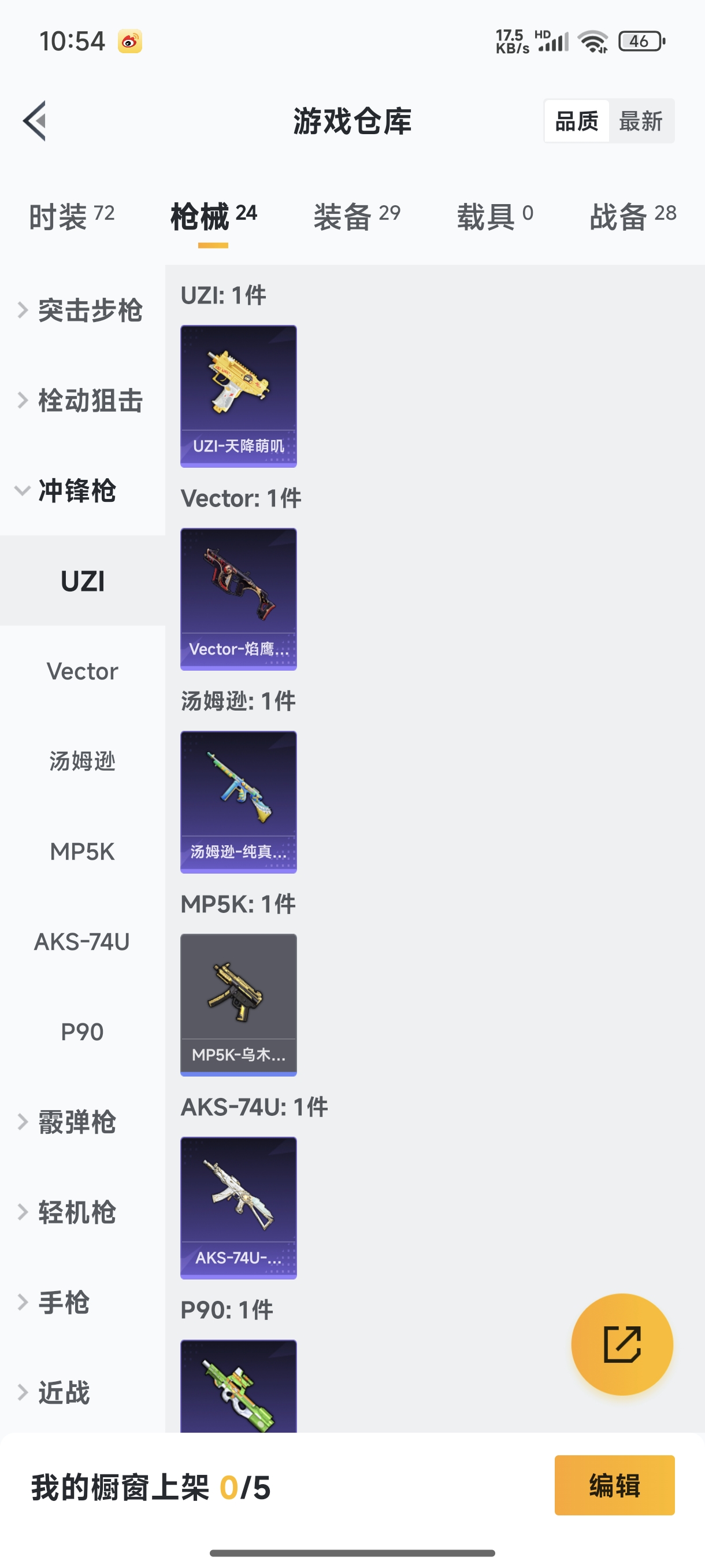This screenshot has height=1568, width=705.
Task: Select MP5K in the side list
Action: click(83, 851)
